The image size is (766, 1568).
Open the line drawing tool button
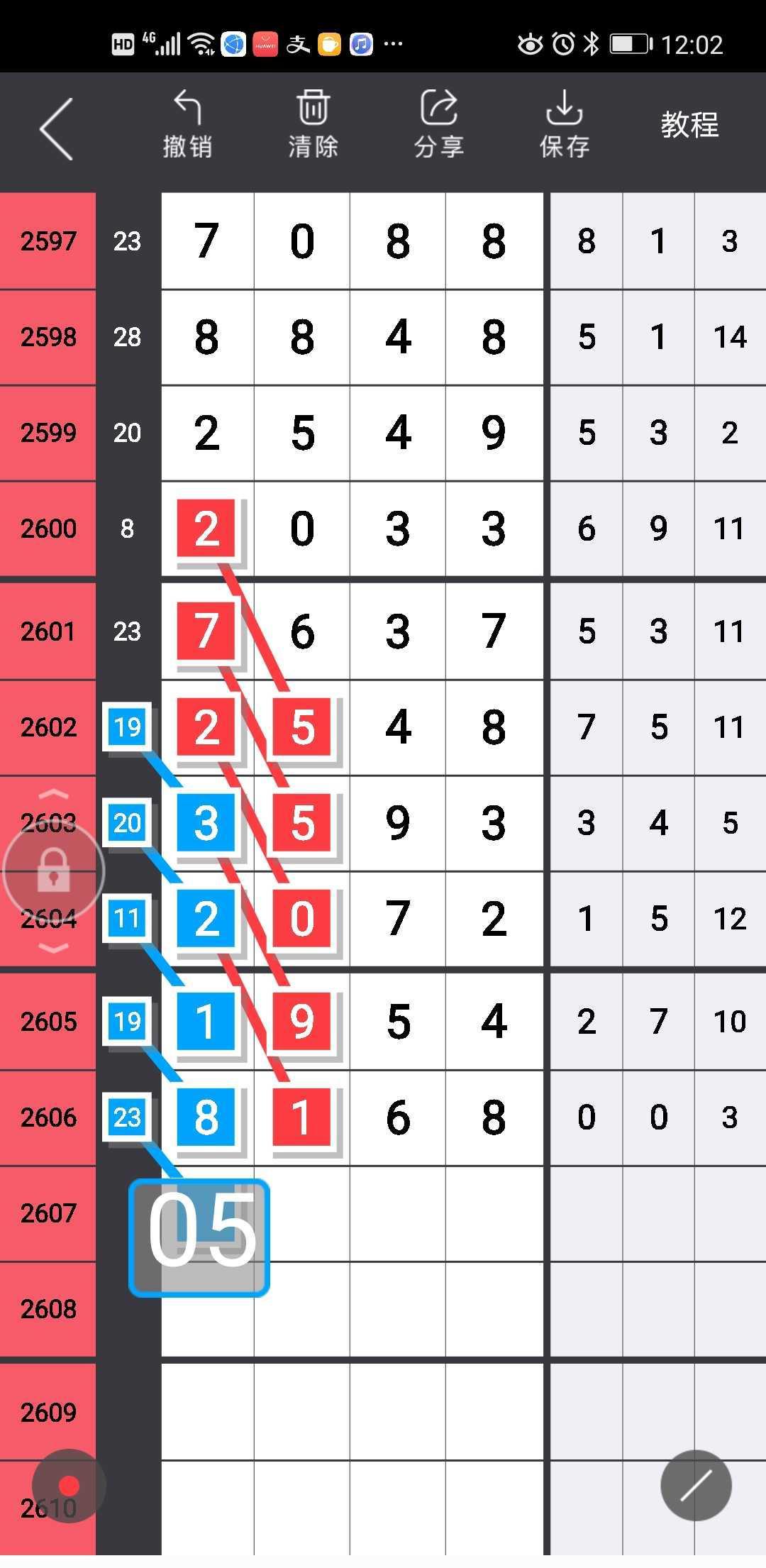[x=696, y=1485]
